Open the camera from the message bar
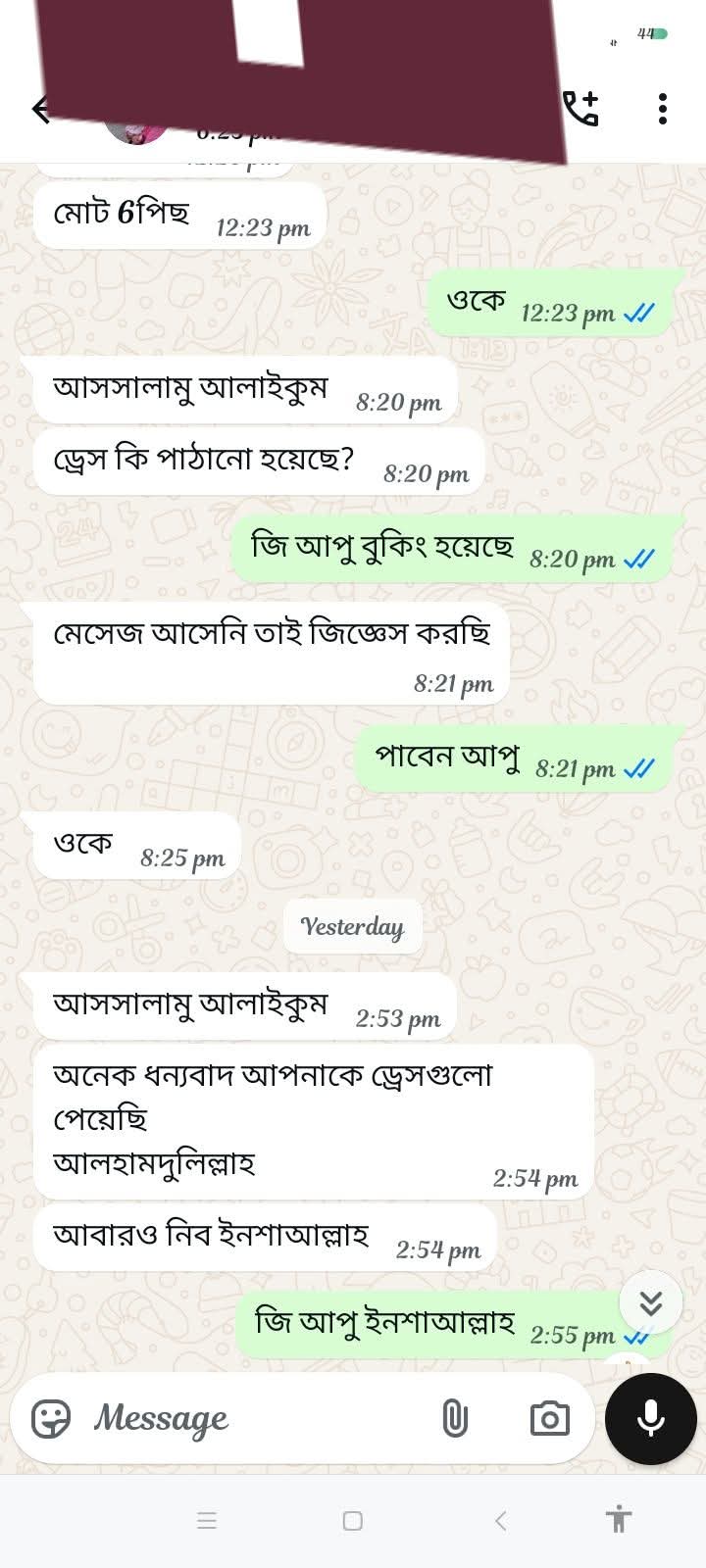 click(x=550, y=1417)
